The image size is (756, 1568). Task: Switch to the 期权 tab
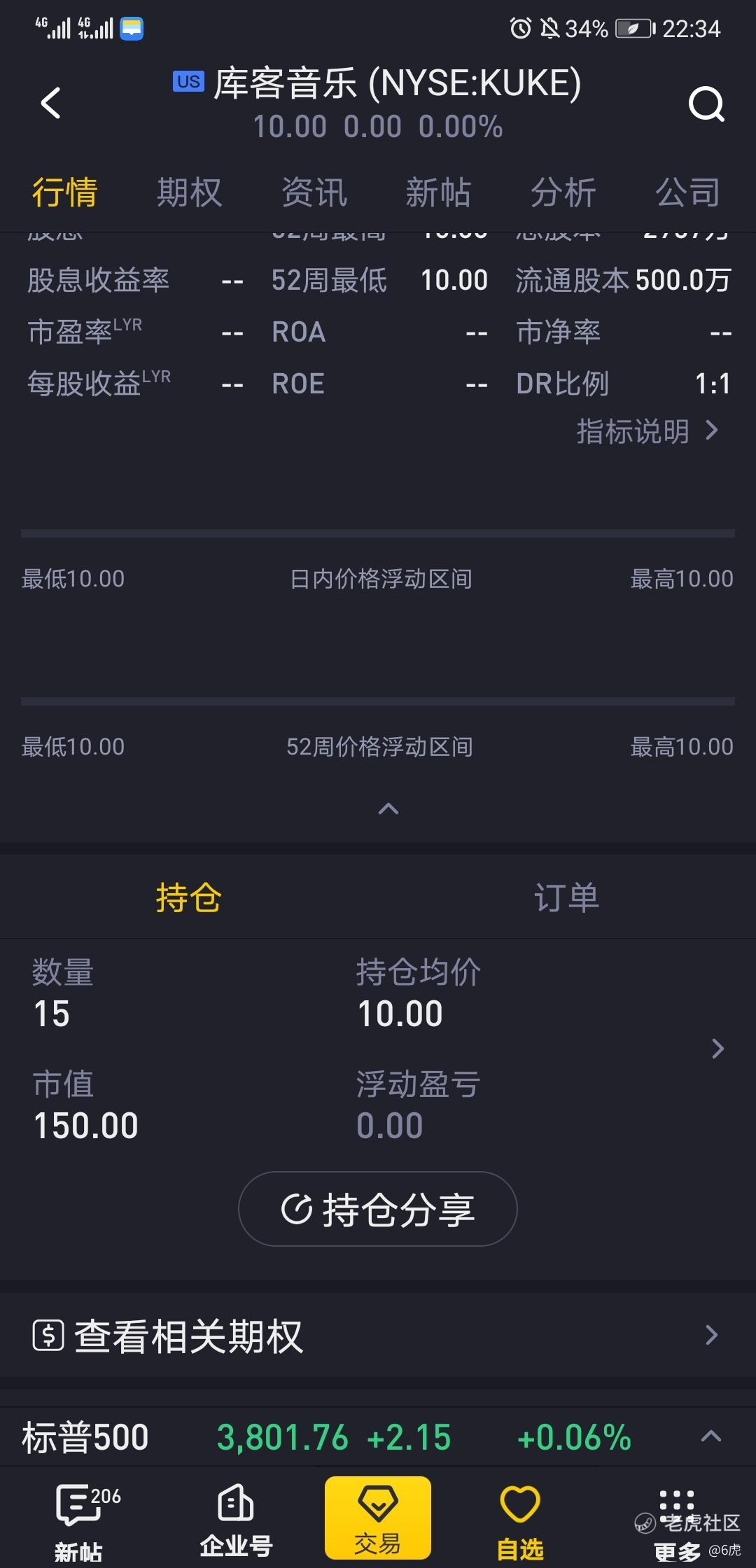[189, 192]
